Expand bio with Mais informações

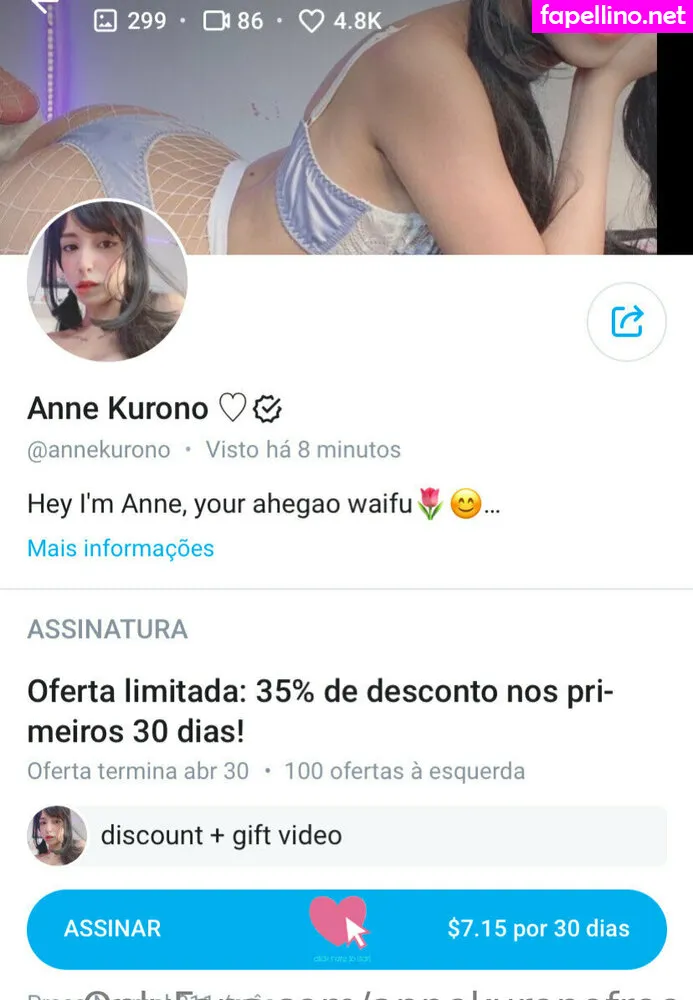120,548
